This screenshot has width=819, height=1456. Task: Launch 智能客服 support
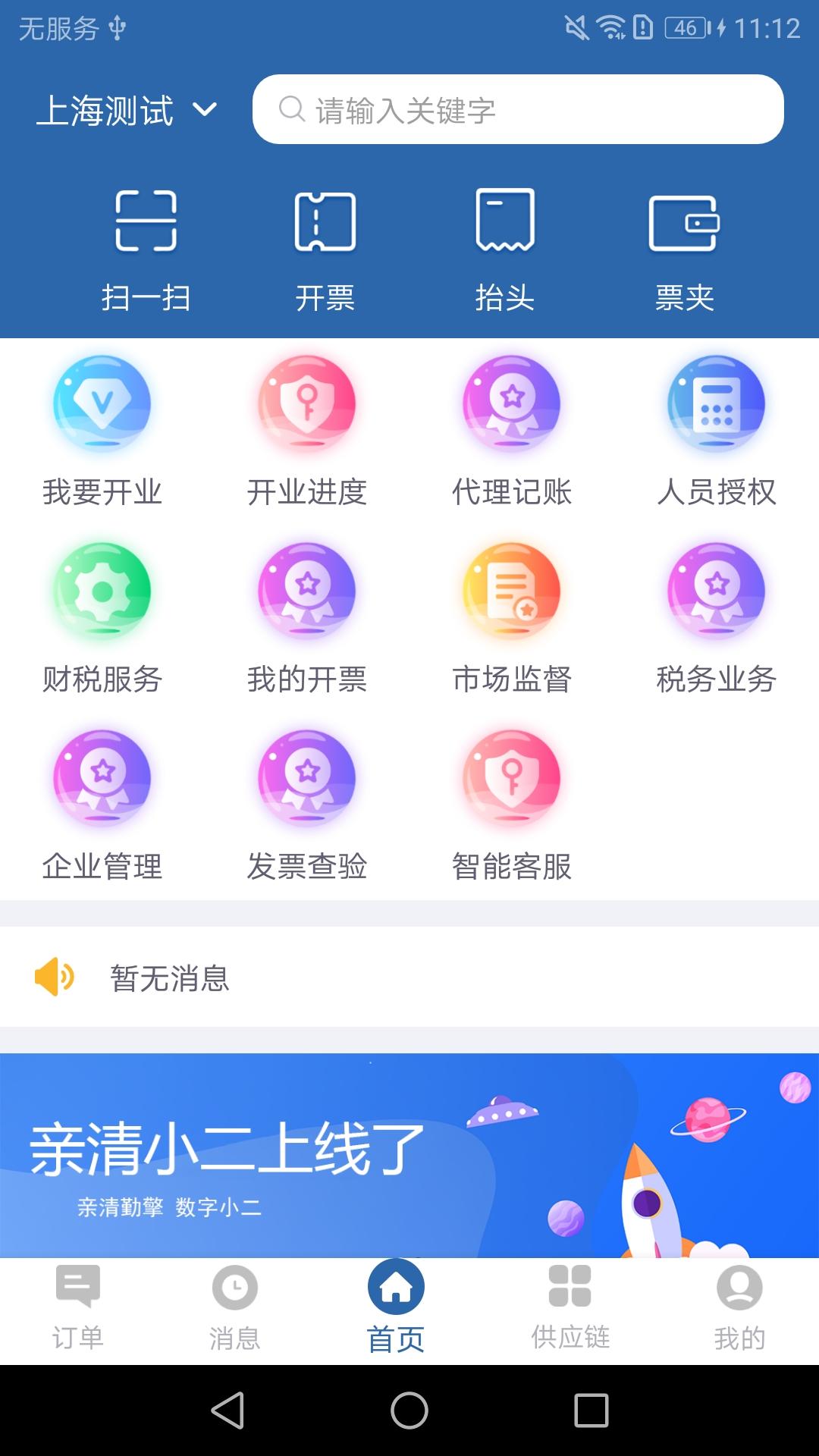[x=512, y=805]
